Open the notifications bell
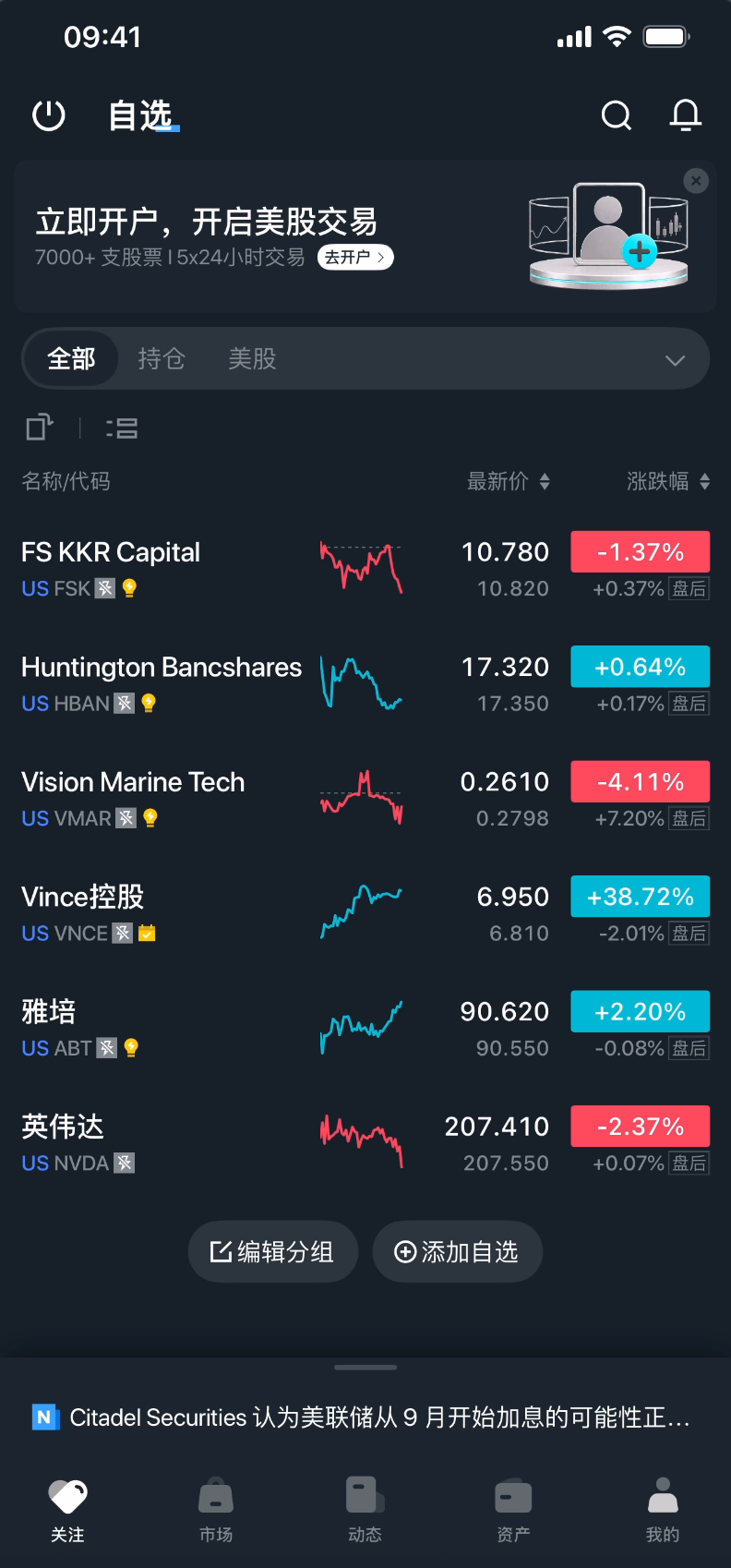Viewport: 731px width, 1568px height. [x=686, y=115]
